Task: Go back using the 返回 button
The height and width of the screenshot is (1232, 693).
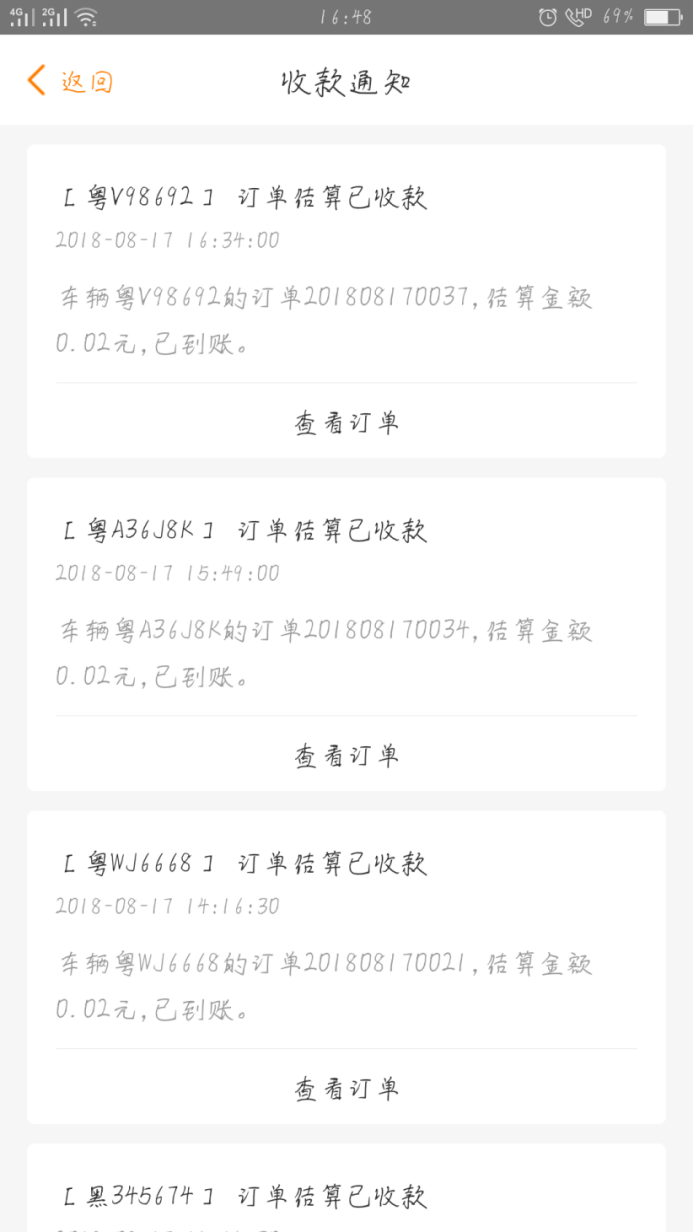Action: click(70, 81)
